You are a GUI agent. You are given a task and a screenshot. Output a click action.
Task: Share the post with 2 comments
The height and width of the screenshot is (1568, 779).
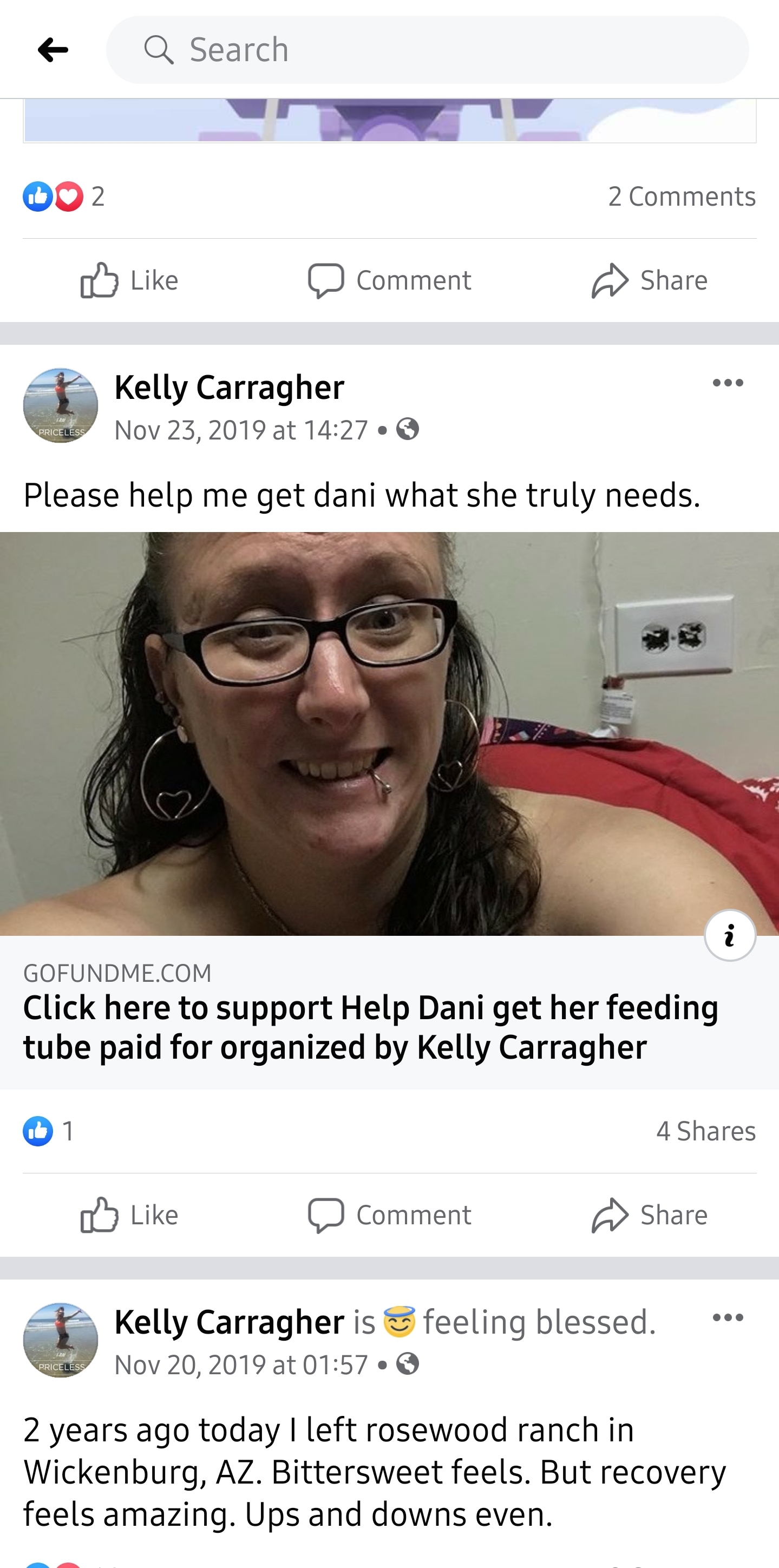pos(650,280)
